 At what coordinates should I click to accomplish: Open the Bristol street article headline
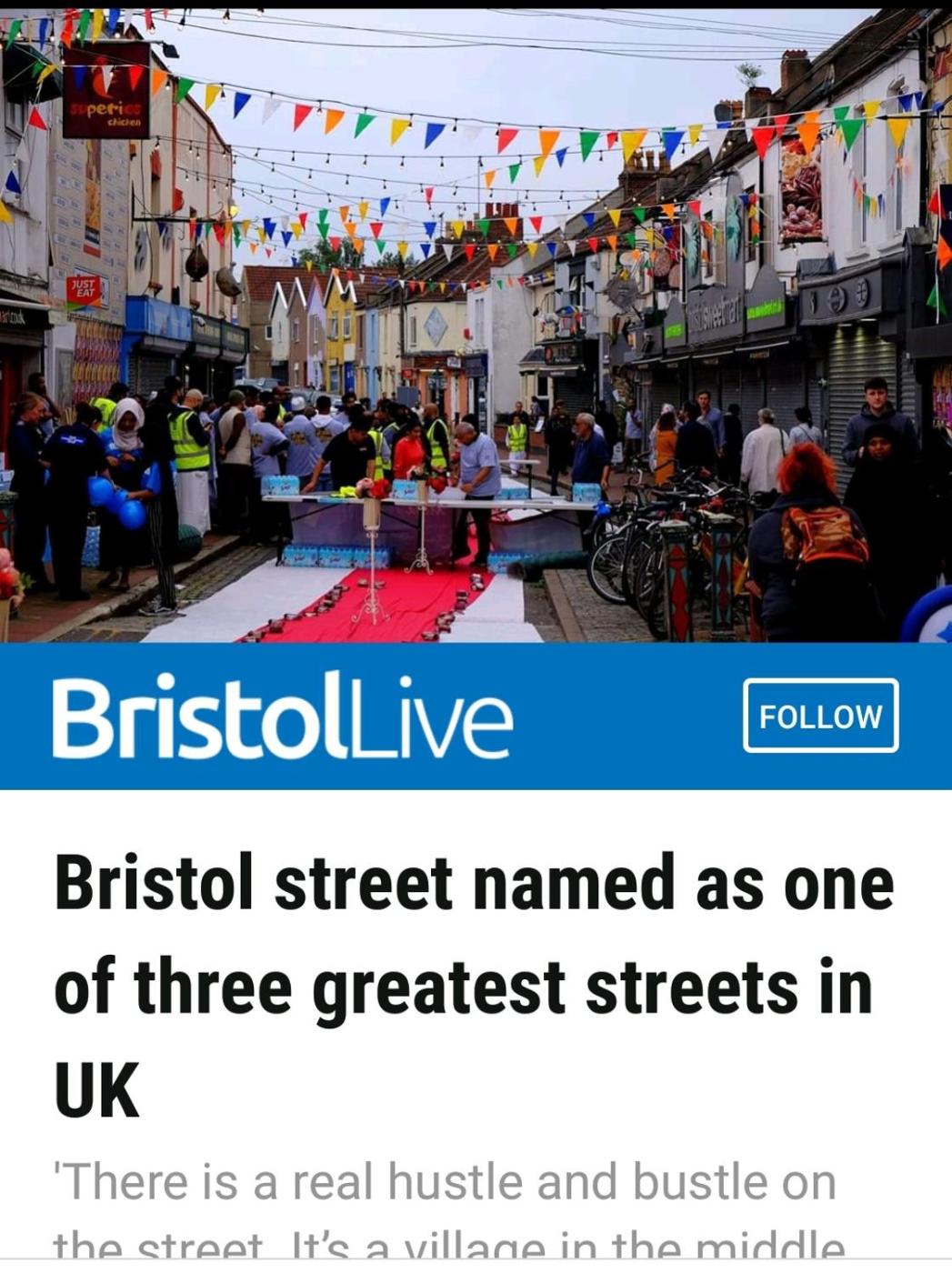pyautogui.click(x=473, y=984)
